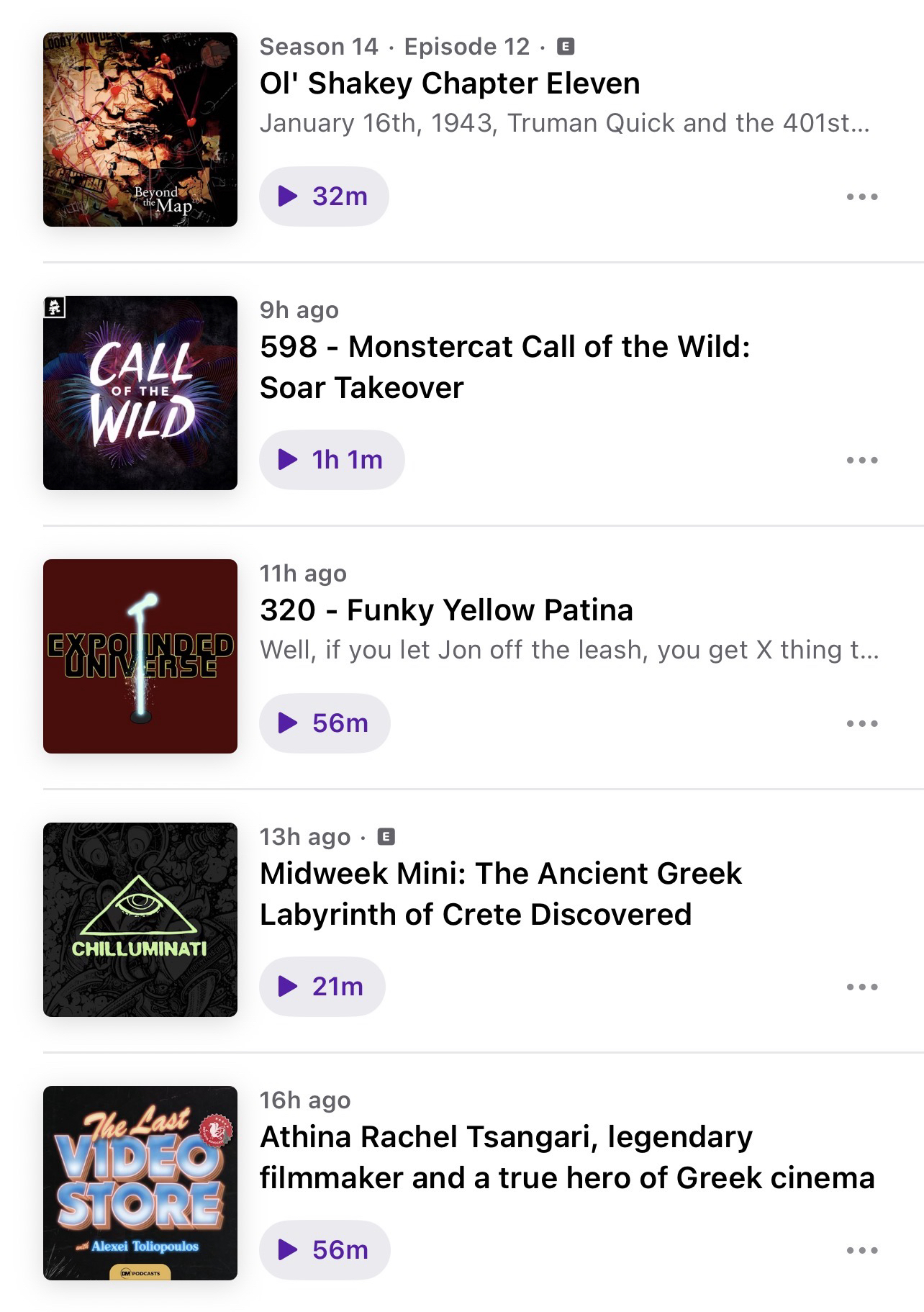This screenshot has height=1312, width=924.
Task: Open the Beyond the Map podcast artwork
Action: [x=140, y=130]
